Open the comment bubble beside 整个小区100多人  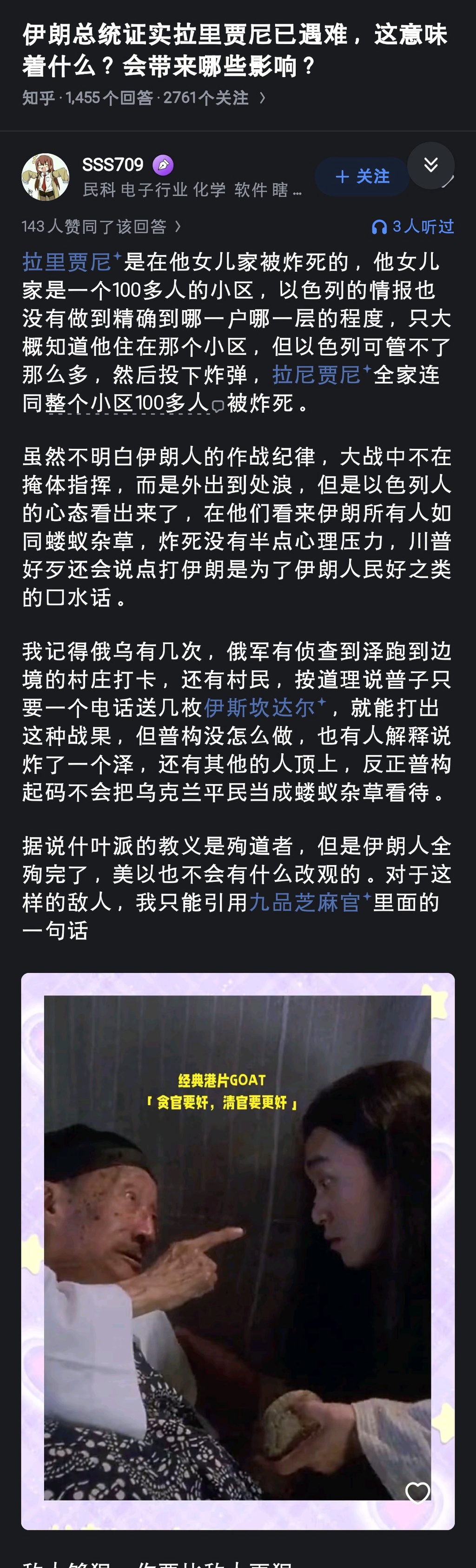217,405
